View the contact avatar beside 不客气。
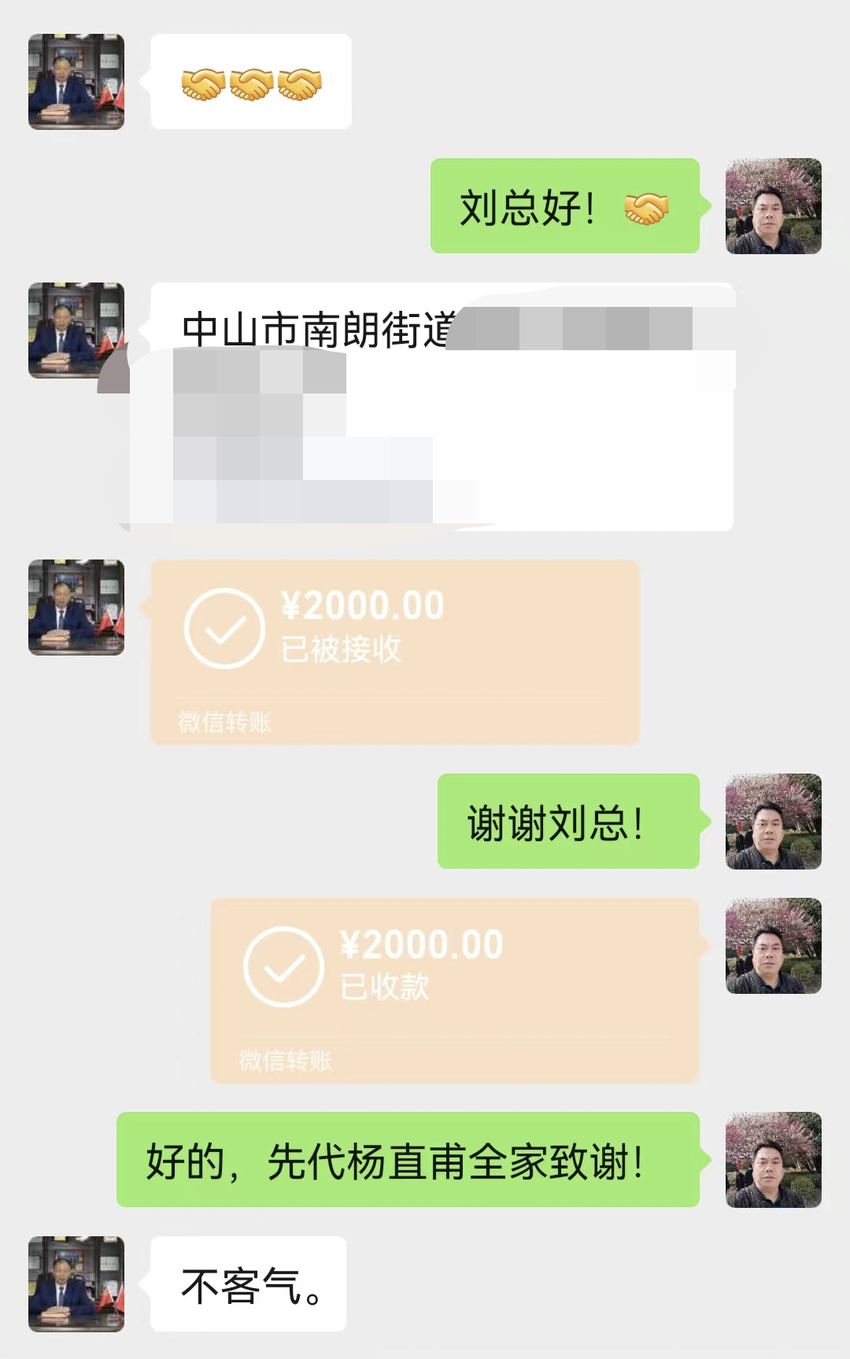 76,1283
